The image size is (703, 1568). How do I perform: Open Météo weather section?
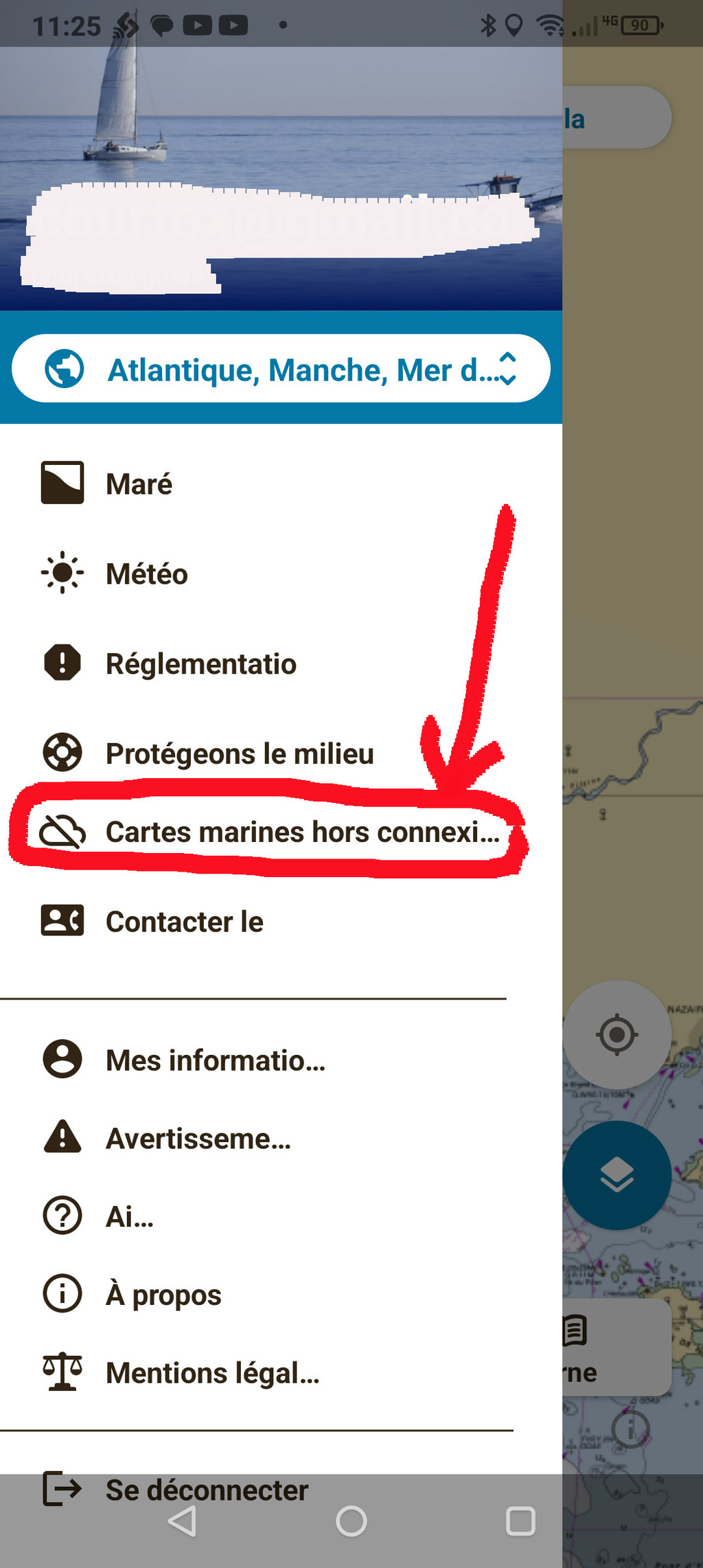[x=281, y=573]
